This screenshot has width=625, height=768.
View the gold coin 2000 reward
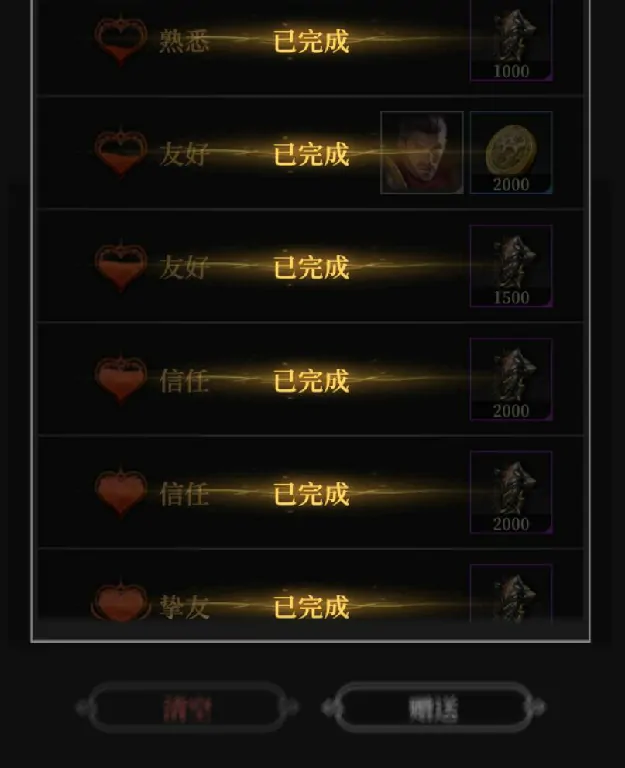(511, 153)
